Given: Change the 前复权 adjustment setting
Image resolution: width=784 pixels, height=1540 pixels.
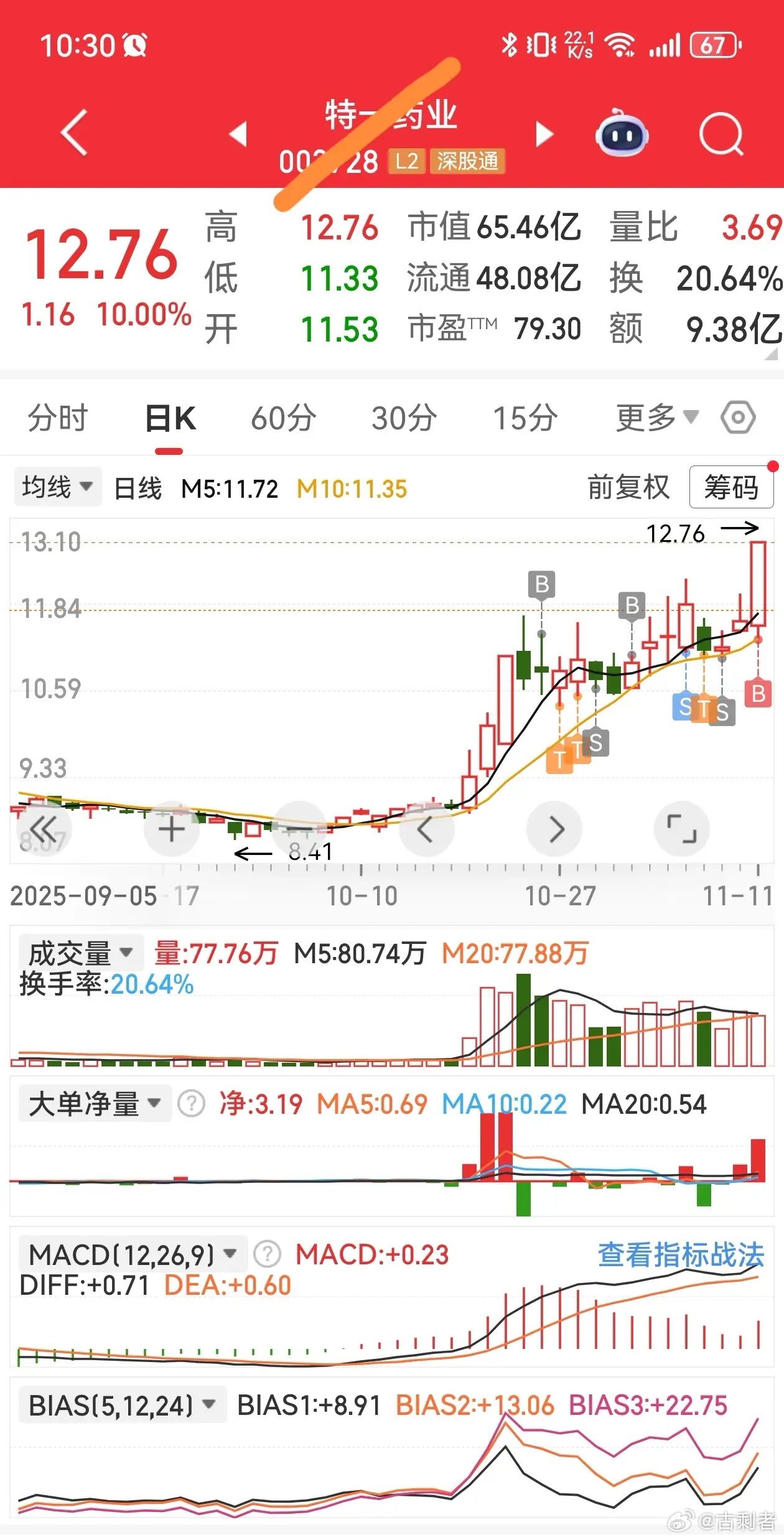Looking at the screenshot, I should click(x=628, y=487).
